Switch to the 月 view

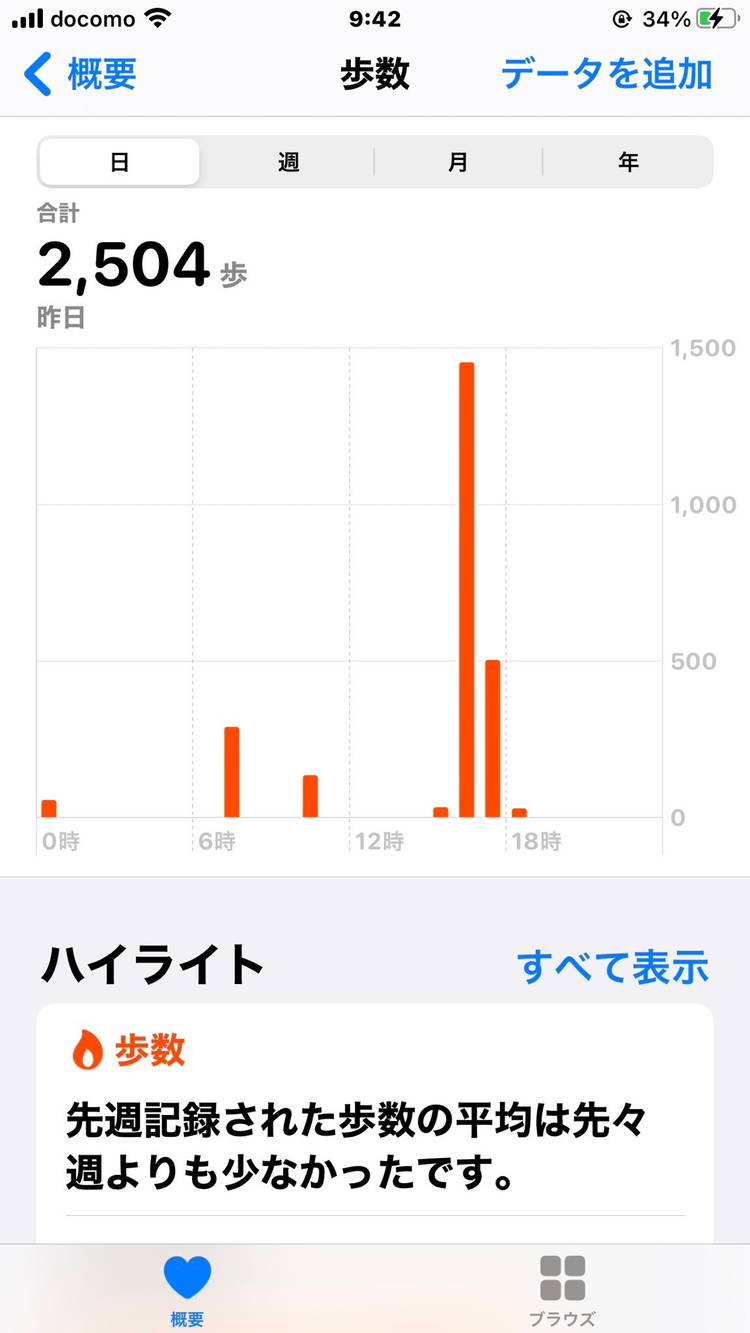(458, 162)
